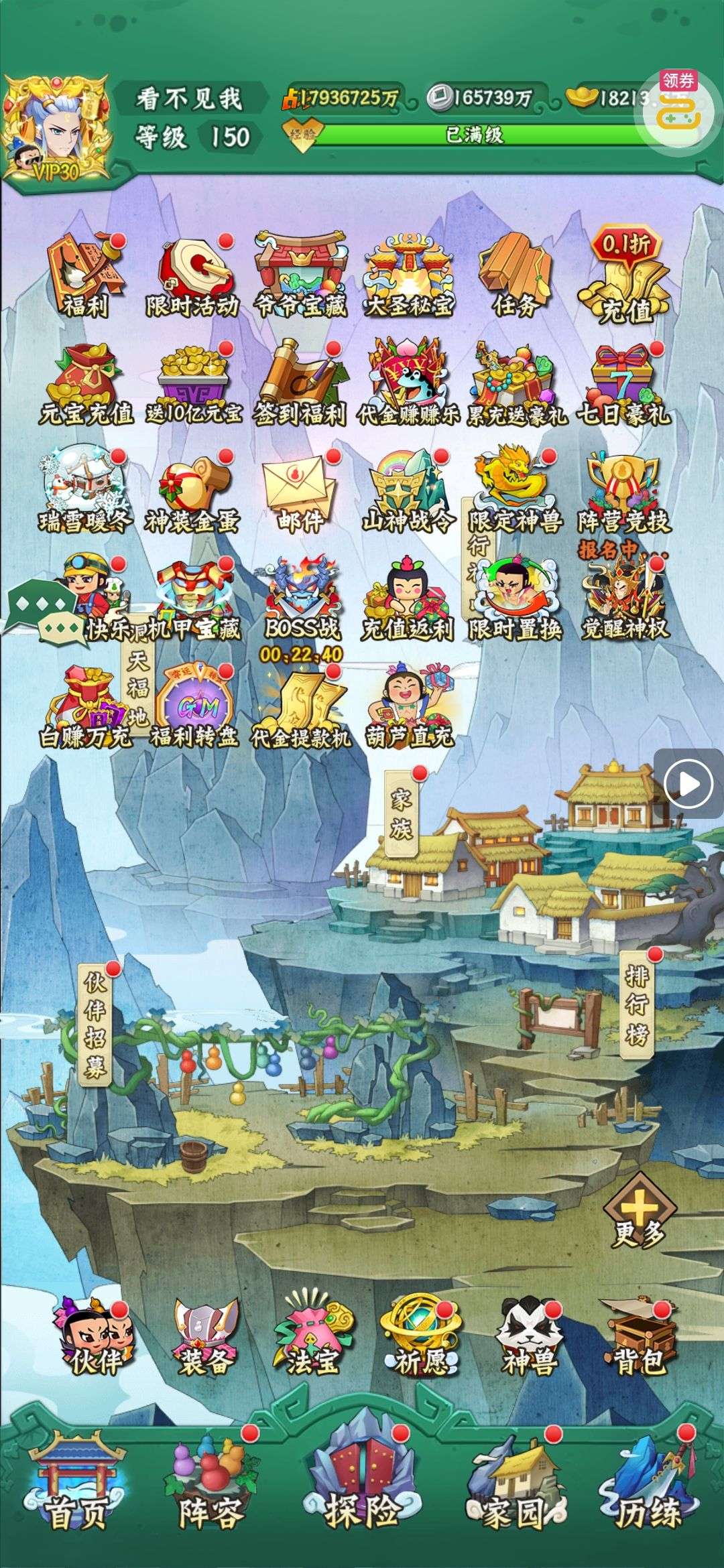The image size is (724, 1568).
Task: Open the 邮件 mail envelope
Action: [x=300, y=493]
